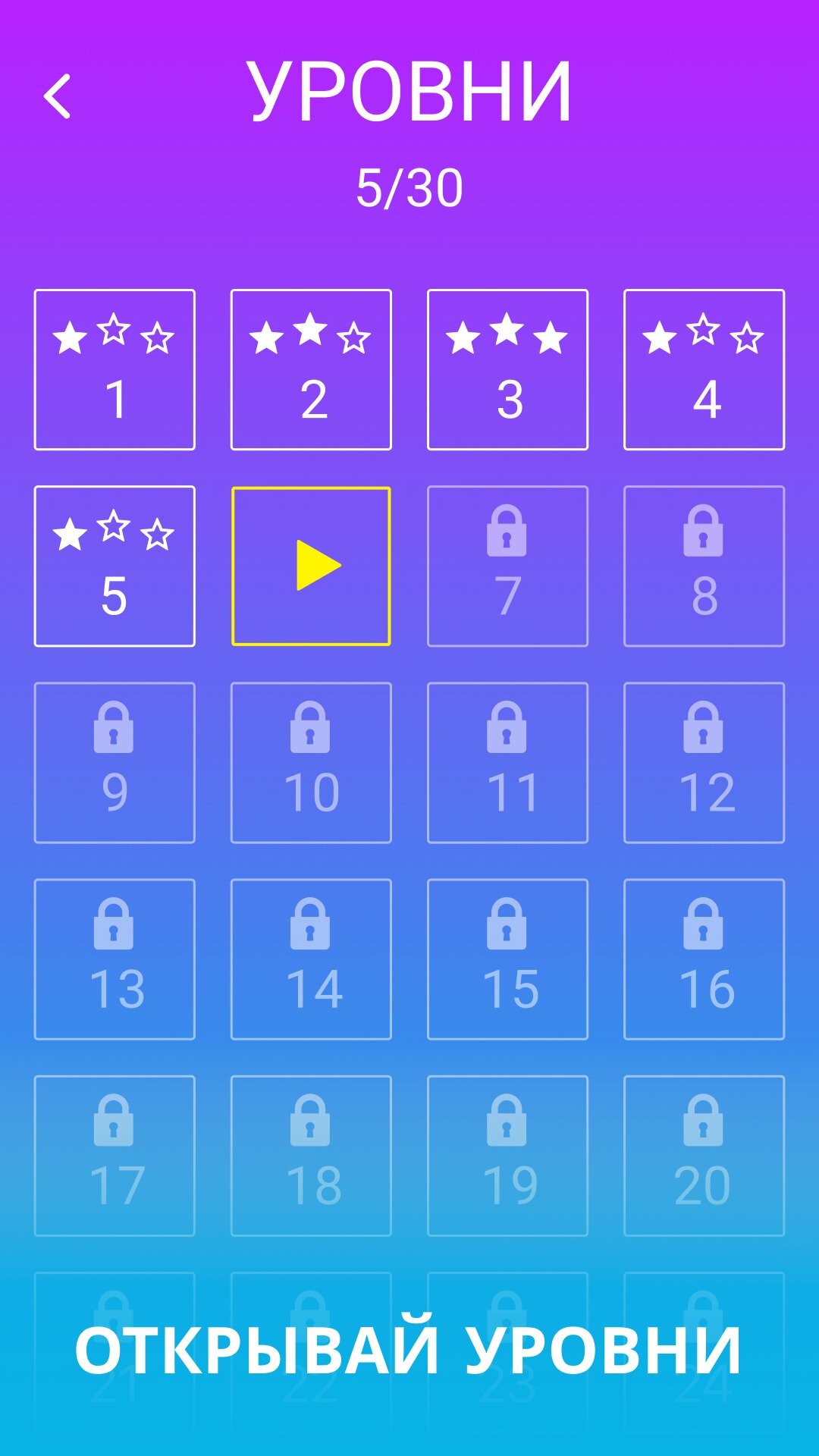The height and width of the screenshot is (1456, 819).
Task: Choose level 5
Action: pos(115,566)
